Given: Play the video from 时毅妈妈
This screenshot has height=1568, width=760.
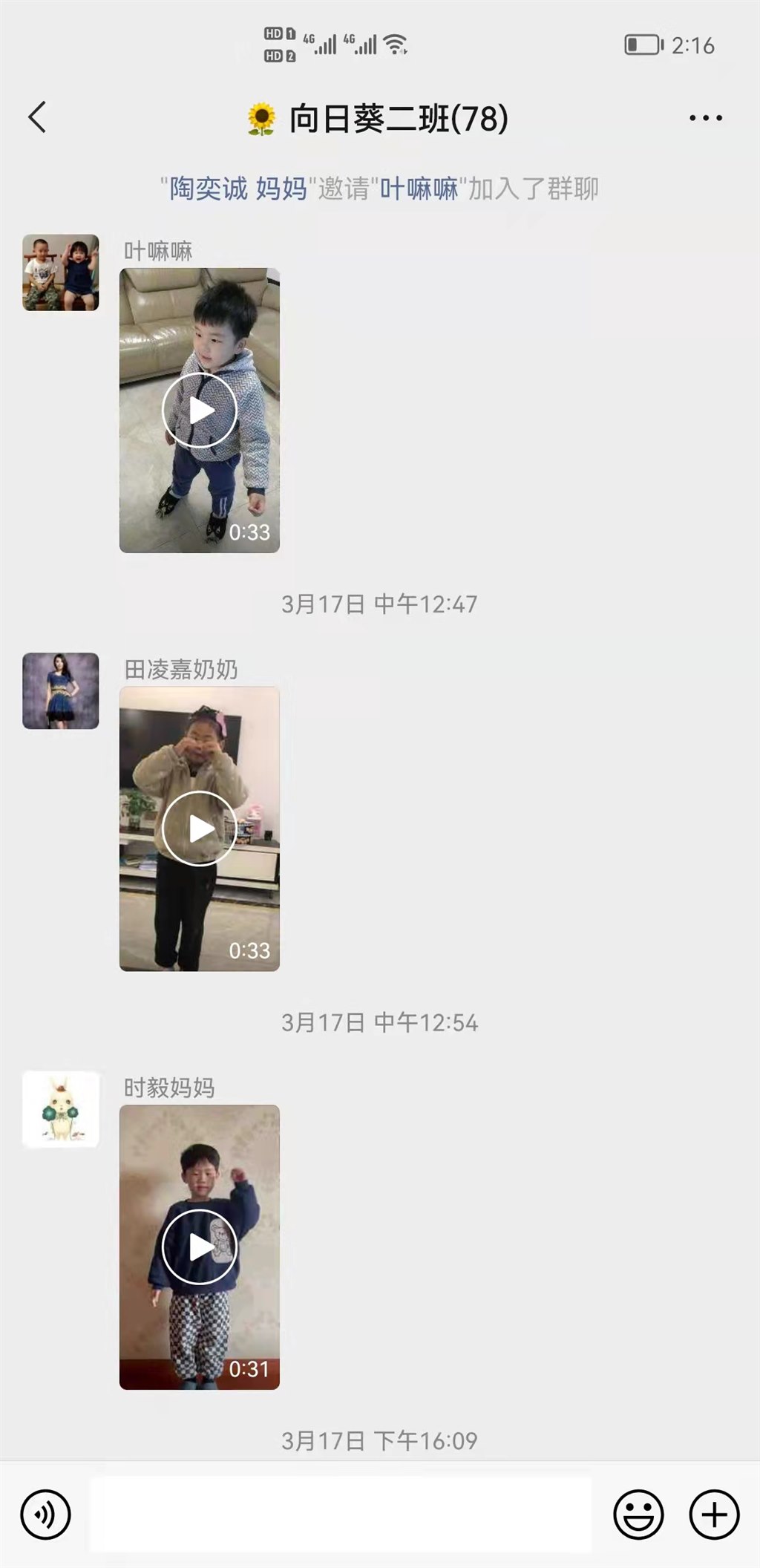Looking at the screenshot, I should (x=199, y=1247).
